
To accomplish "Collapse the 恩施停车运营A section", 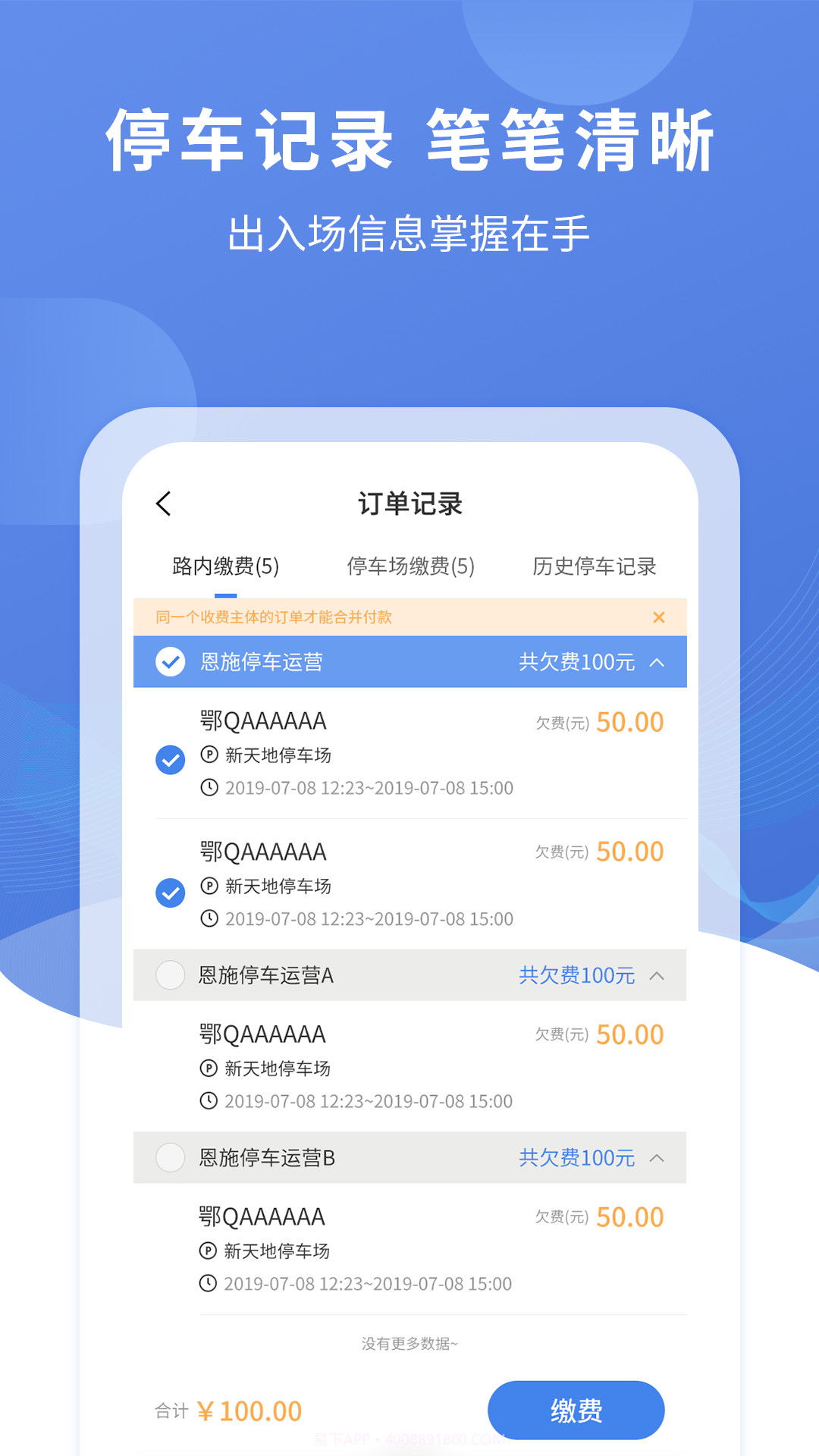I will 657,975.
